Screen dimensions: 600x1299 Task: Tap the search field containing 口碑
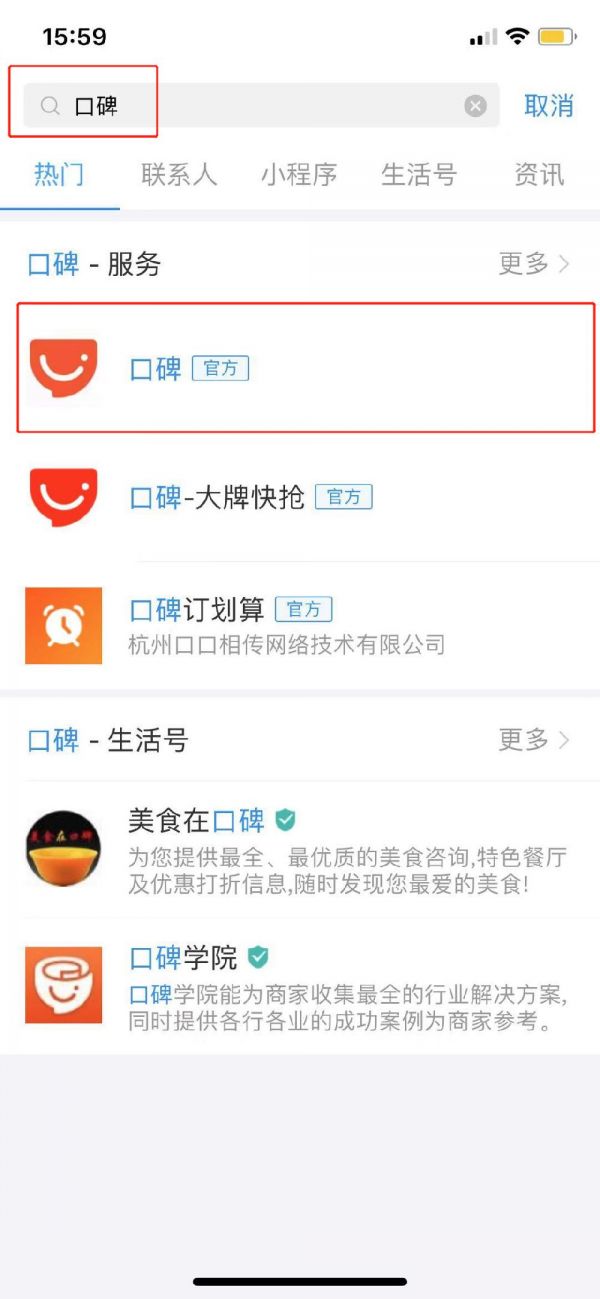pyautogui.click(x=260, y=105)
